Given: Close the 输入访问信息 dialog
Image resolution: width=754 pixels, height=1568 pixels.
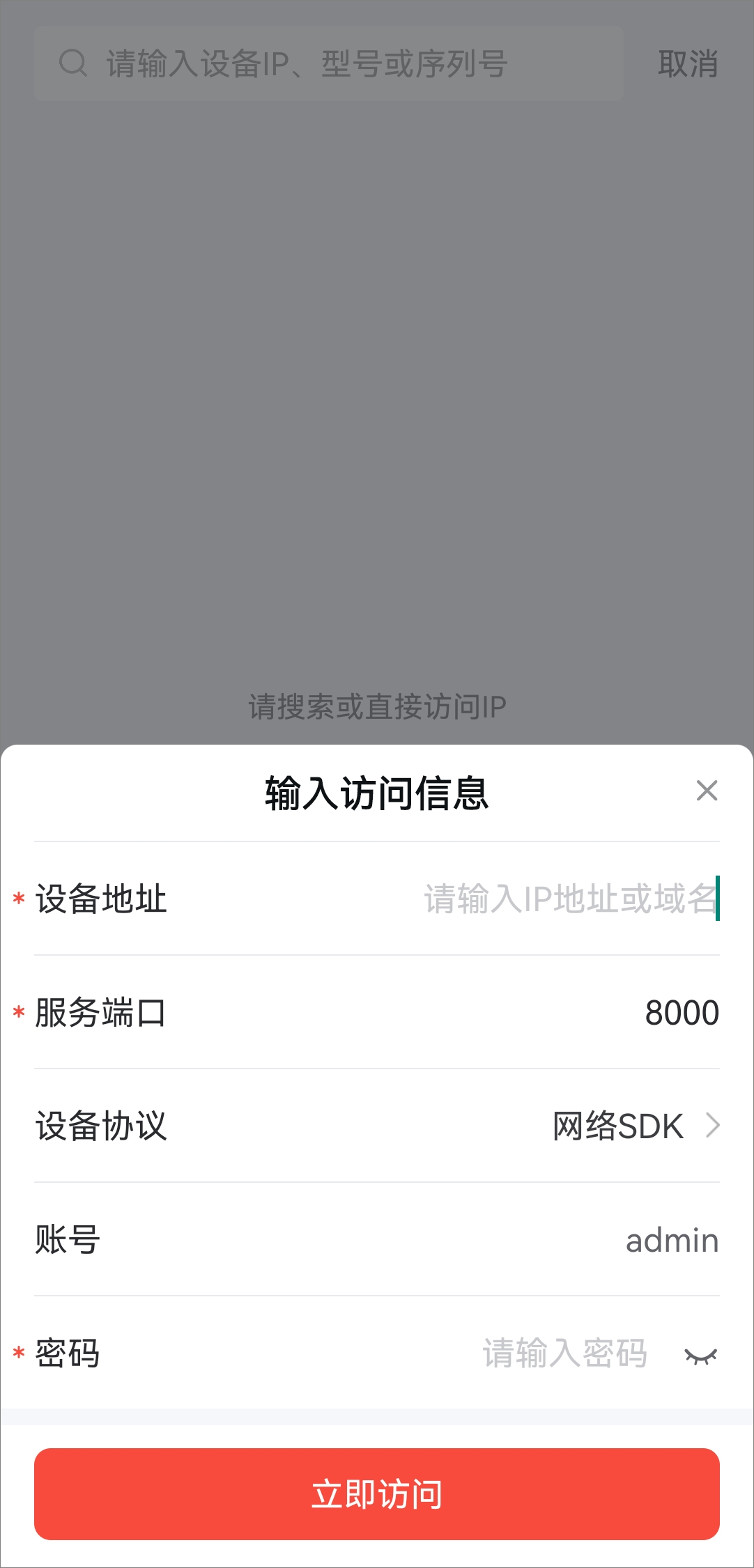Looking at the screenshot, I should [x=707, y=791].
